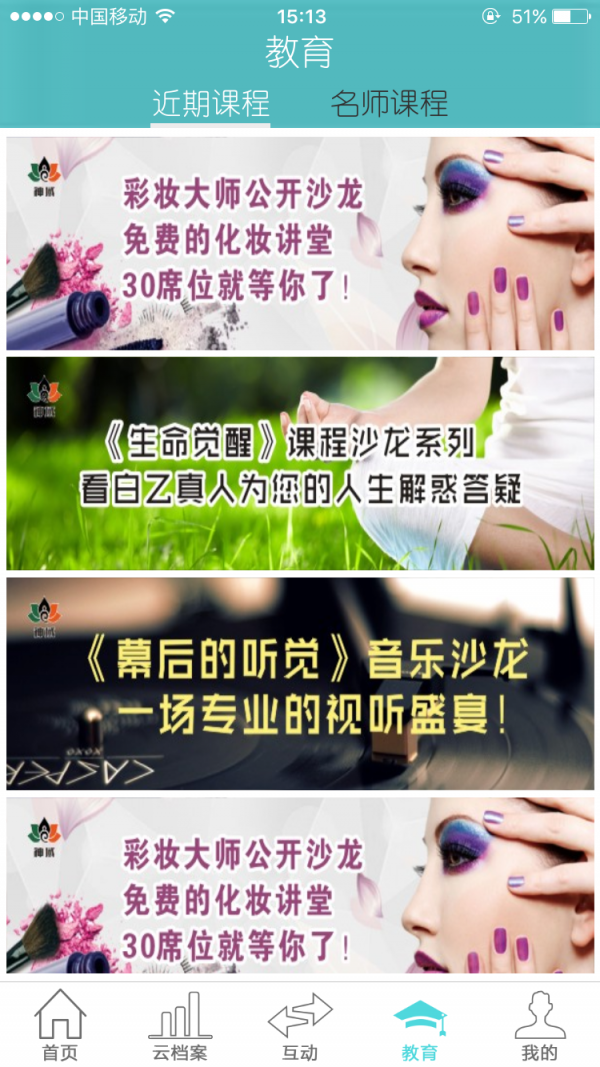Switch to the 名师课程 tab
600x1067 pixels.
pyautogui.click(x=389, y=103)
